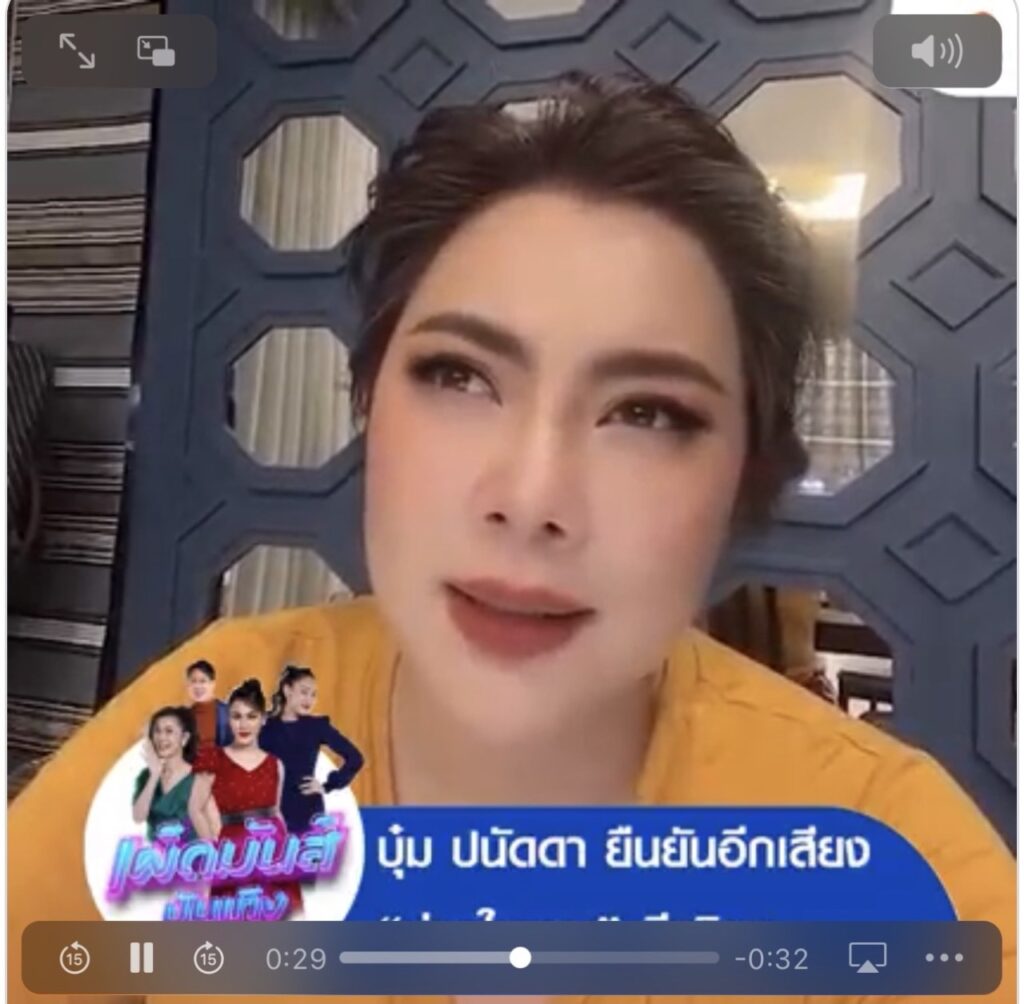Viewport: 1024px width, 1004px height.
Task: Mute the video sound
Action: [x=936, y=51]
